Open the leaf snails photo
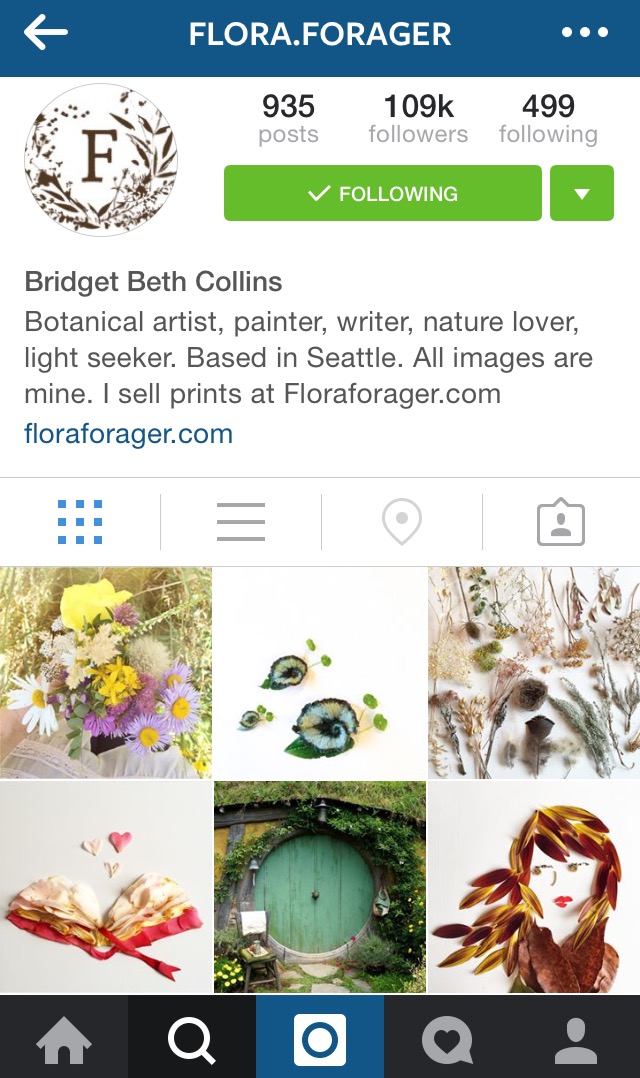The width and height of the screenshot is (640, 1078). point(320,673)
